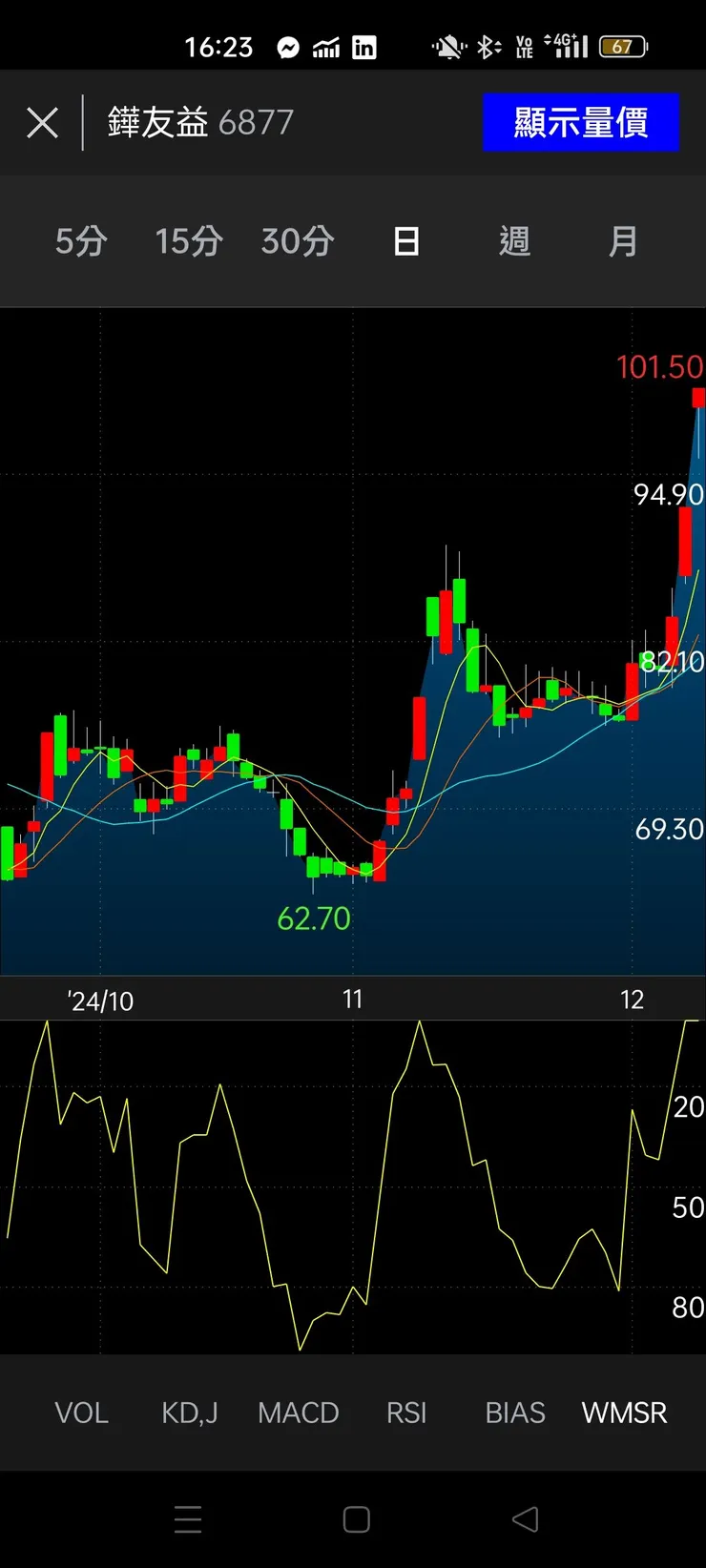The width and height of the screenshot is (706, 1568).
Task: Show the VOL indicator
Action: point(81,1413)
